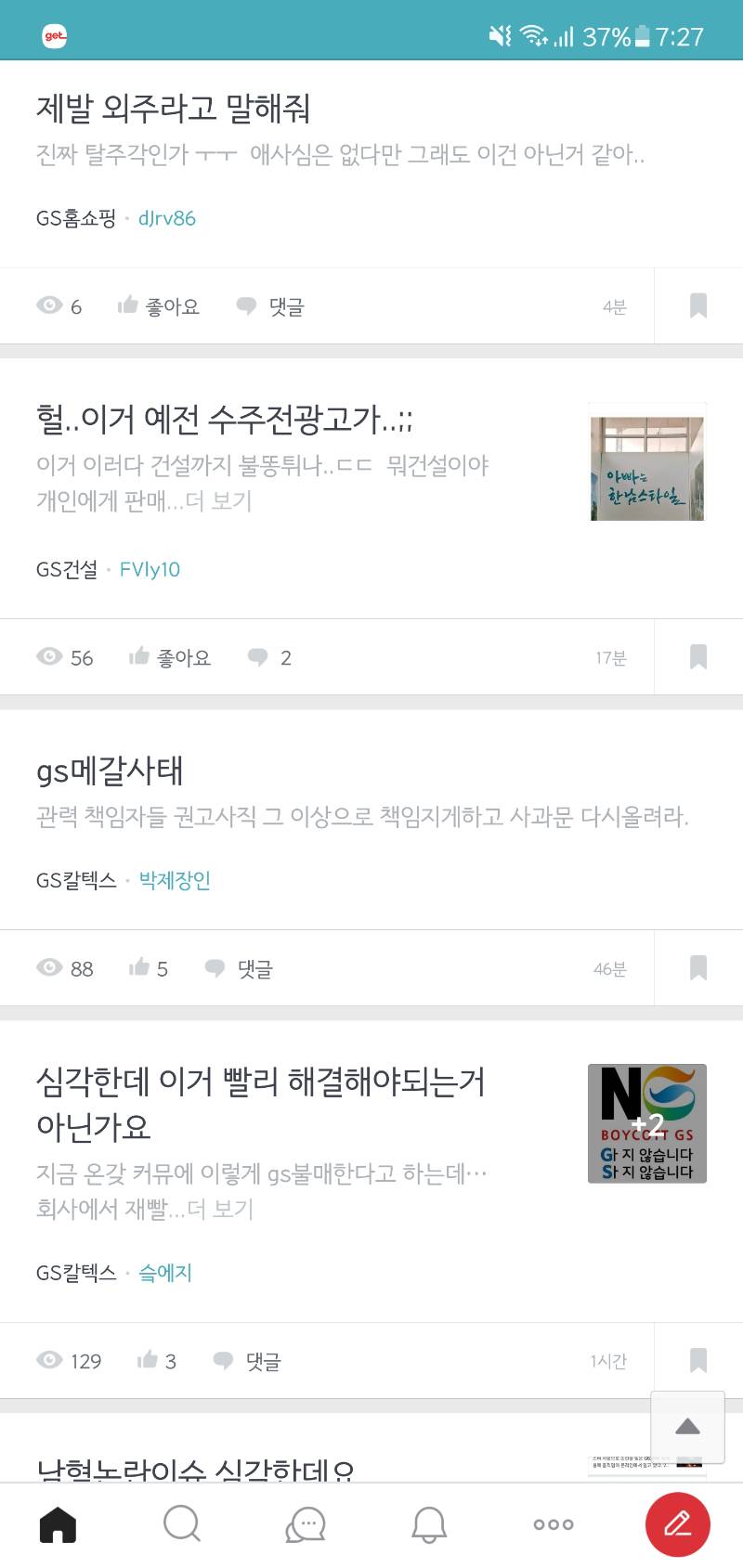View the 2 comments on GS건설 post

point(269,657)
